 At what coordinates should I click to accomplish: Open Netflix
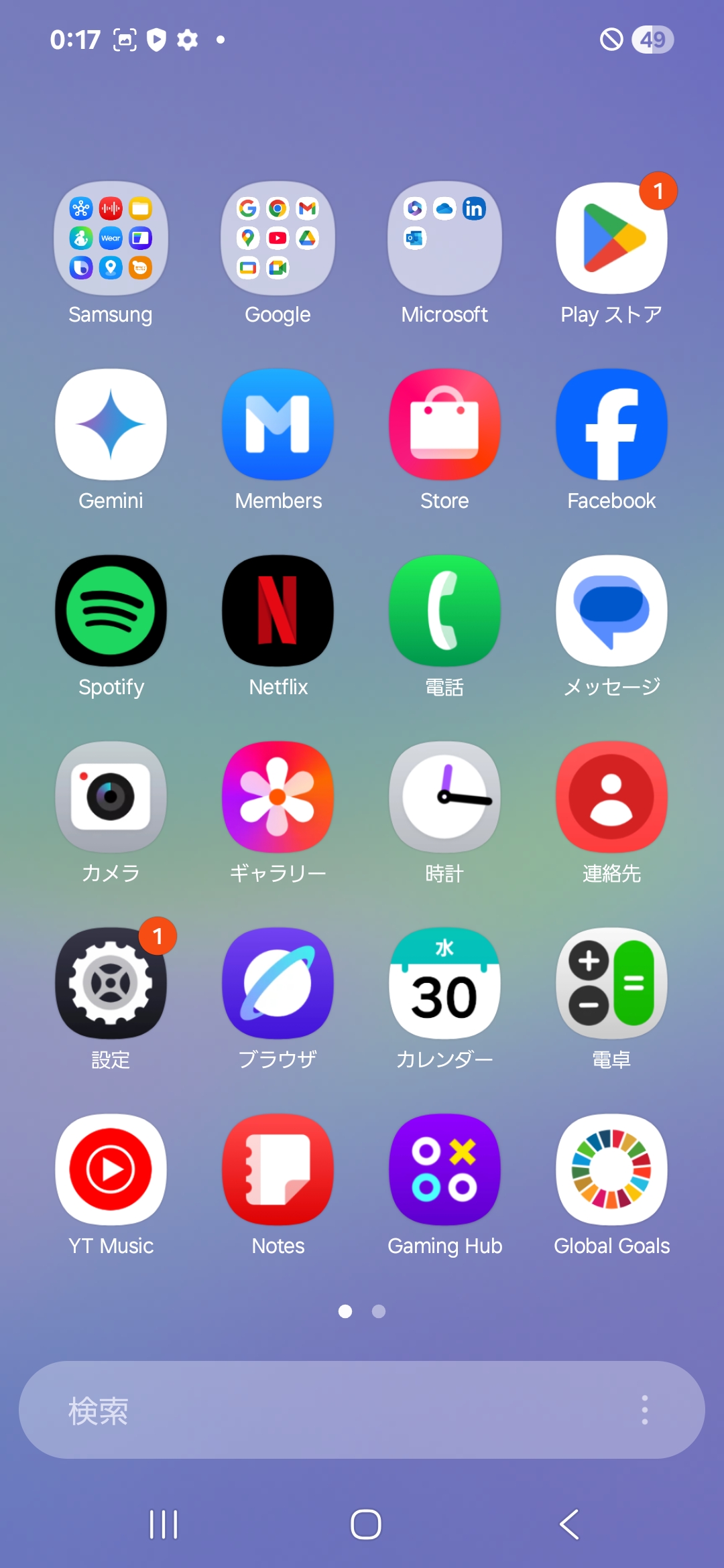click(x=278, y=611)
